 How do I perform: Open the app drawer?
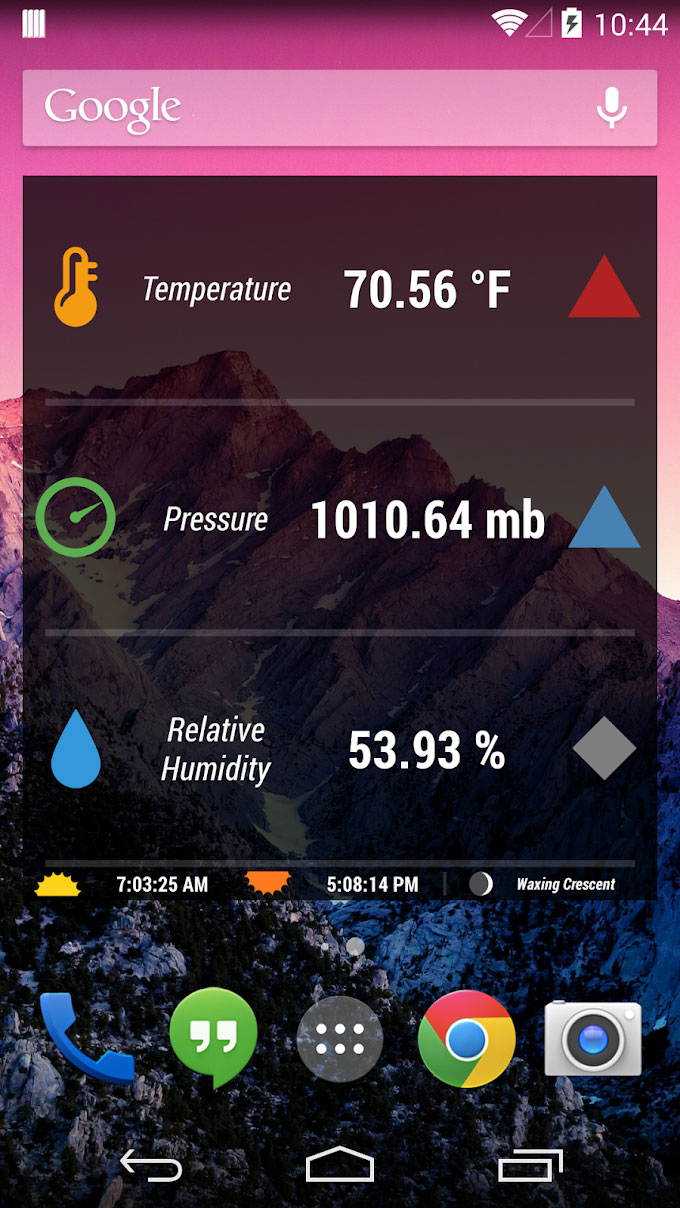coord(340,1040)
